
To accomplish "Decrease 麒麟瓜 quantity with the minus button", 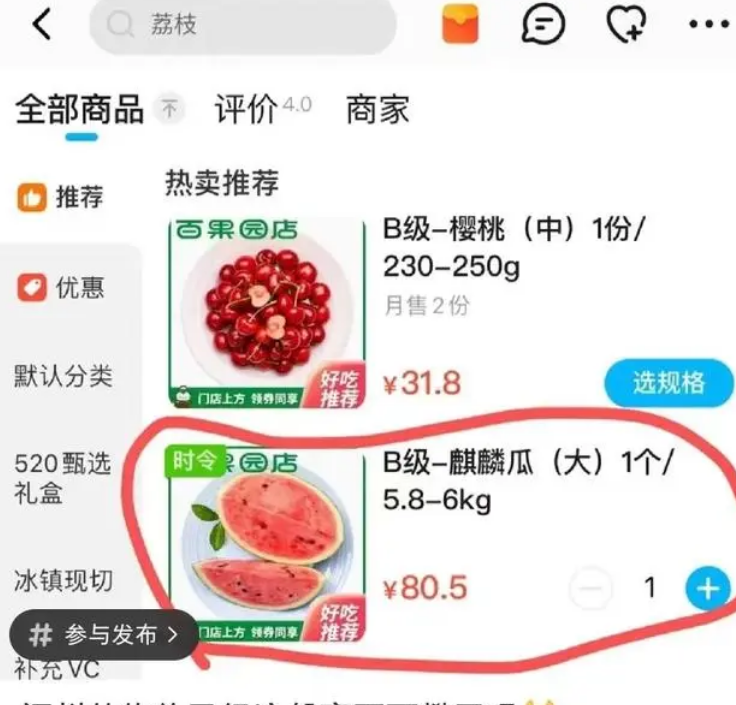I will [591, 588].
